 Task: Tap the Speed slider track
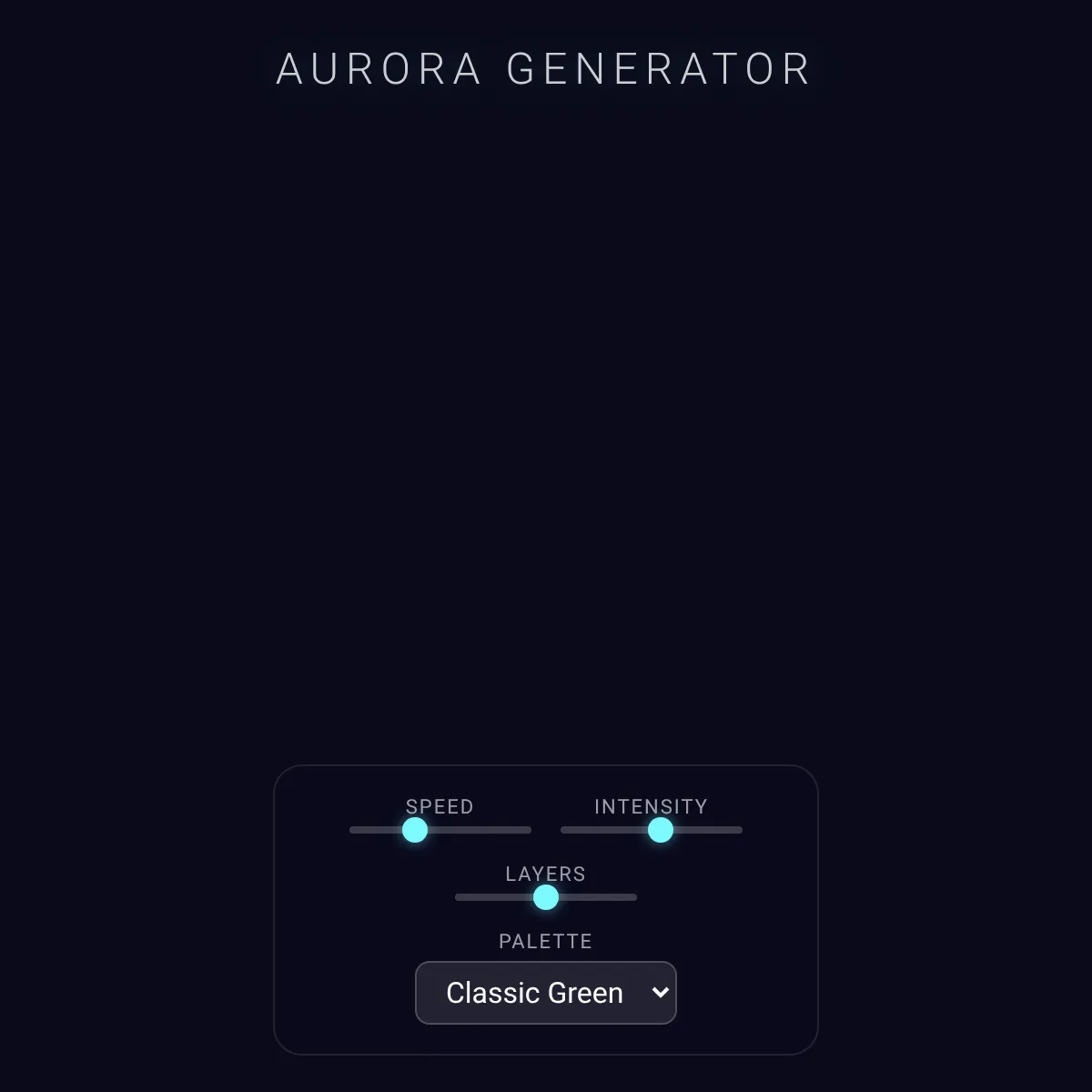click(440, 830)
